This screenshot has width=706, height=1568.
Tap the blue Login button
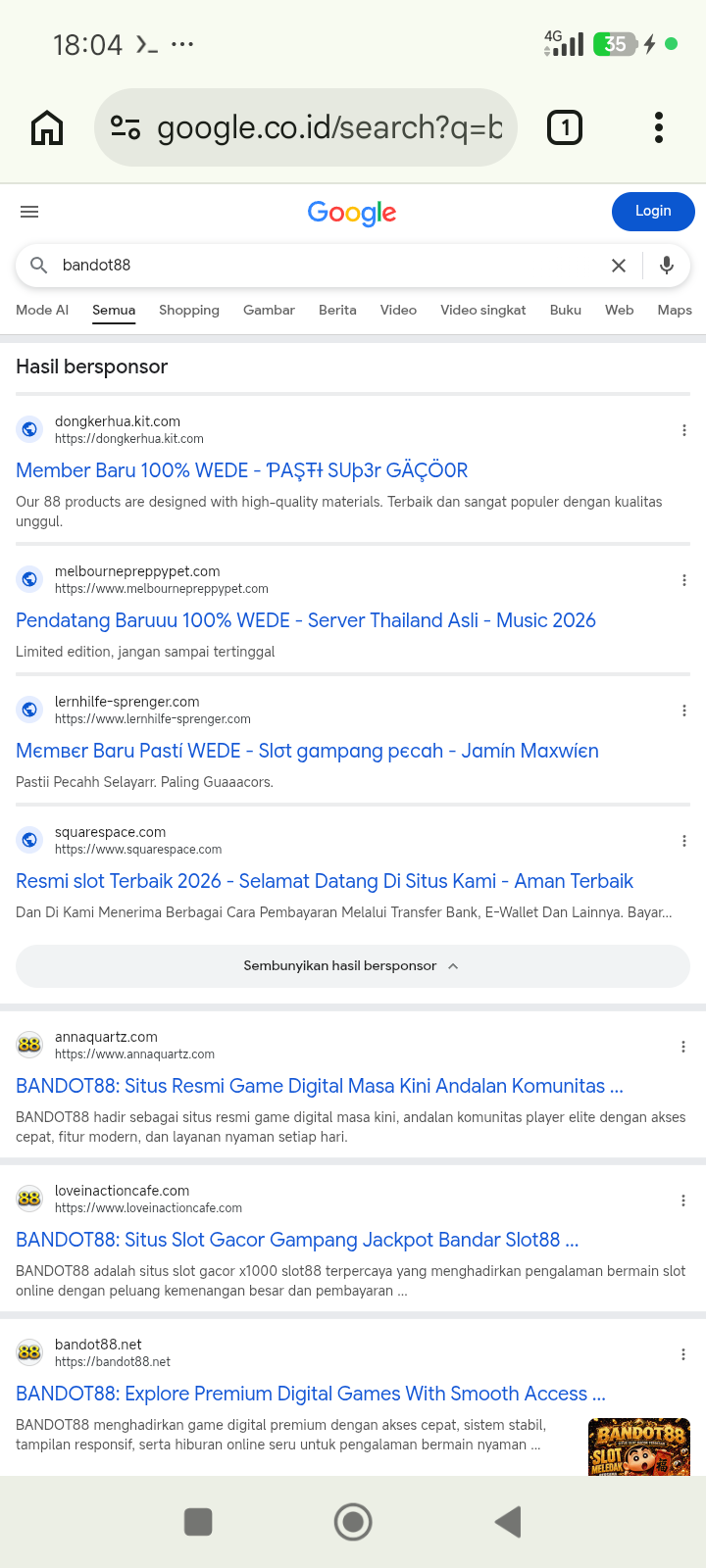coord(653,212)
